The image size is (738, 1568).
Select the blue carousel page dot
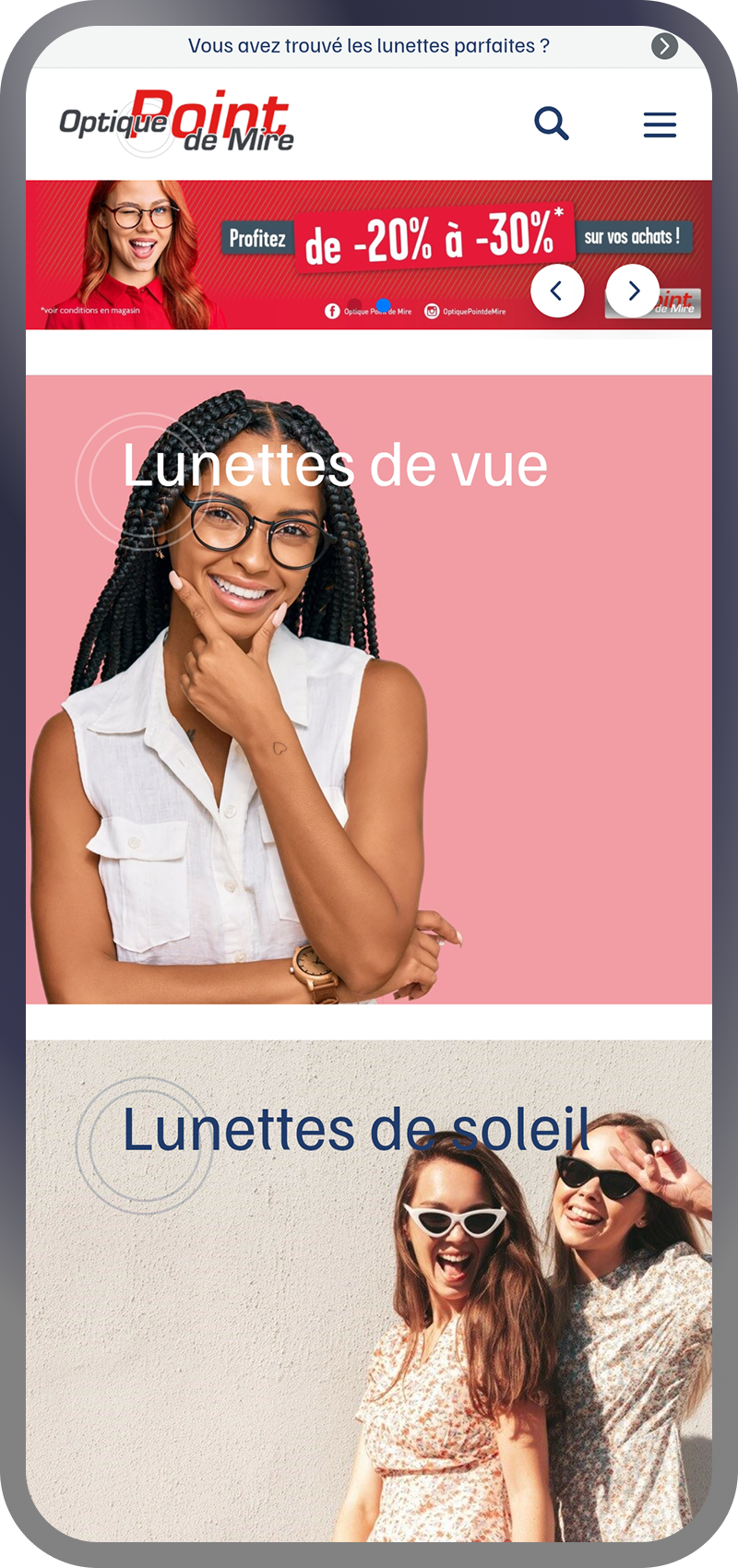[383, 304]
